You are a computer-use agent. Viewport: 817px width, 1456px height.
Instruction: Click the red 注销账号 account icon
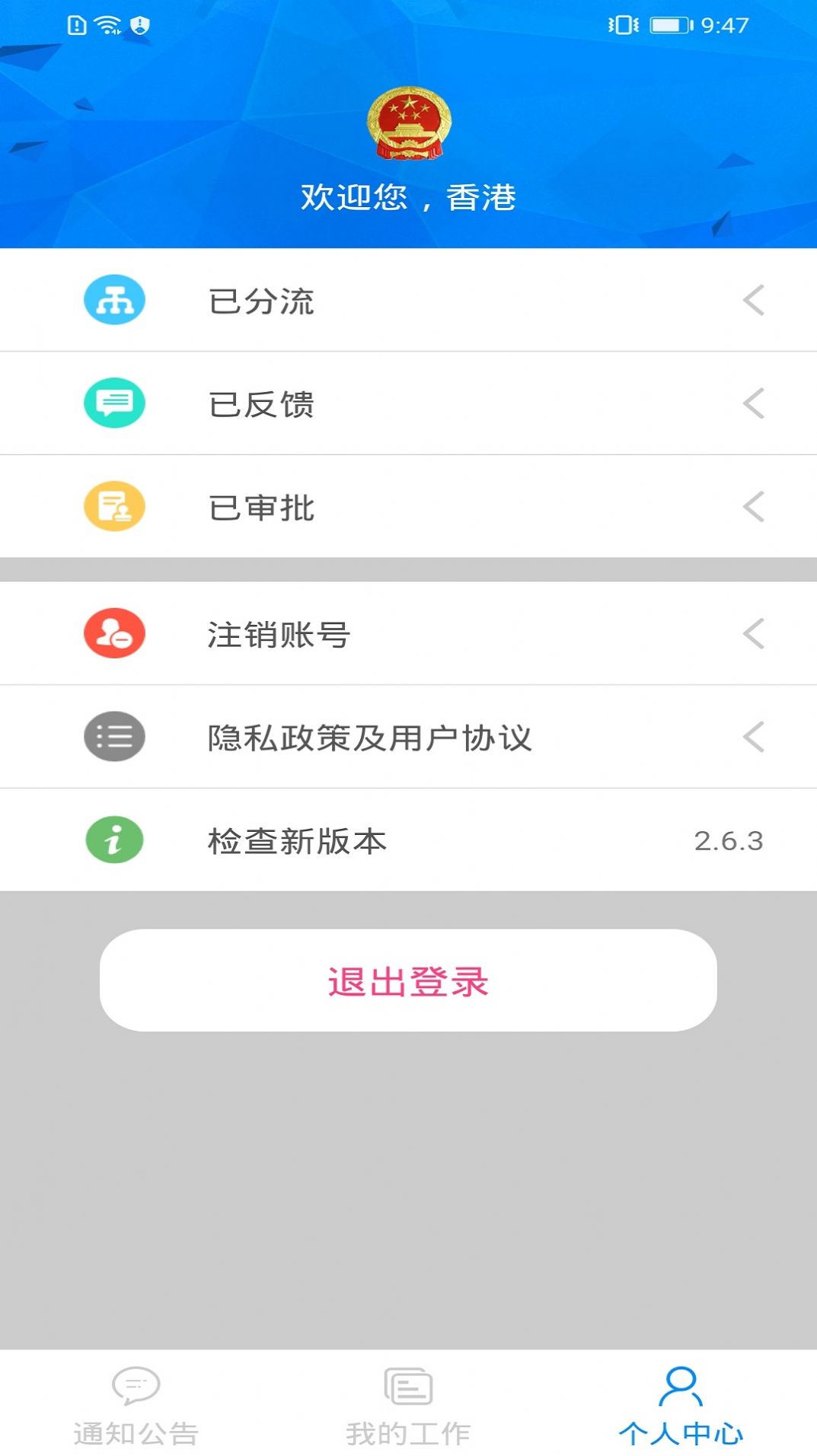pyautogui.click(x=115, y=632)
